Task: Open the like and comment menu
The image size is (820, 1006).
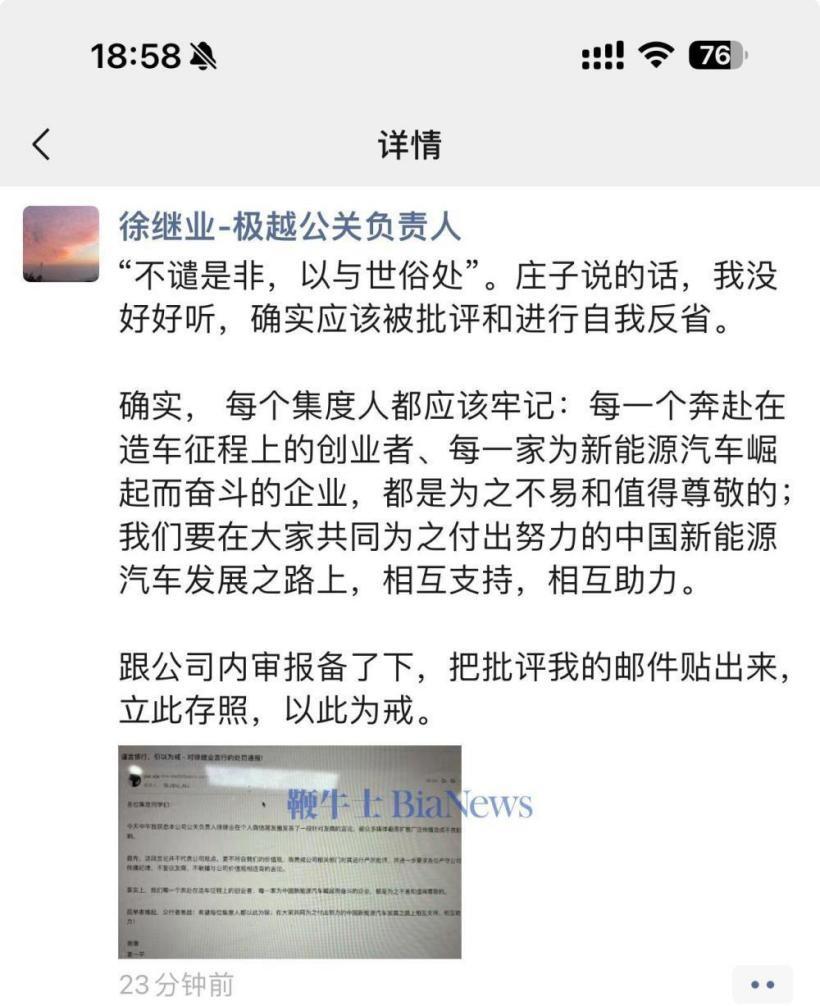Action: [762, 984]
